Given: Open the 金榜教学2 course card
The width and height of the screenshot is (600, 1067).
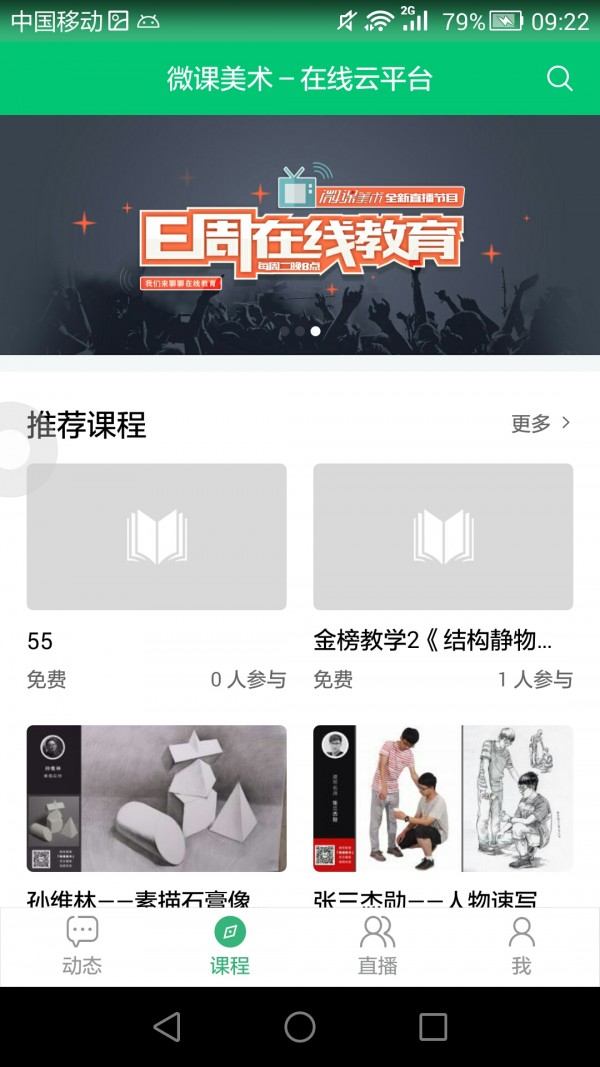Looking at the screenshot, I should [x=443, y=537].
